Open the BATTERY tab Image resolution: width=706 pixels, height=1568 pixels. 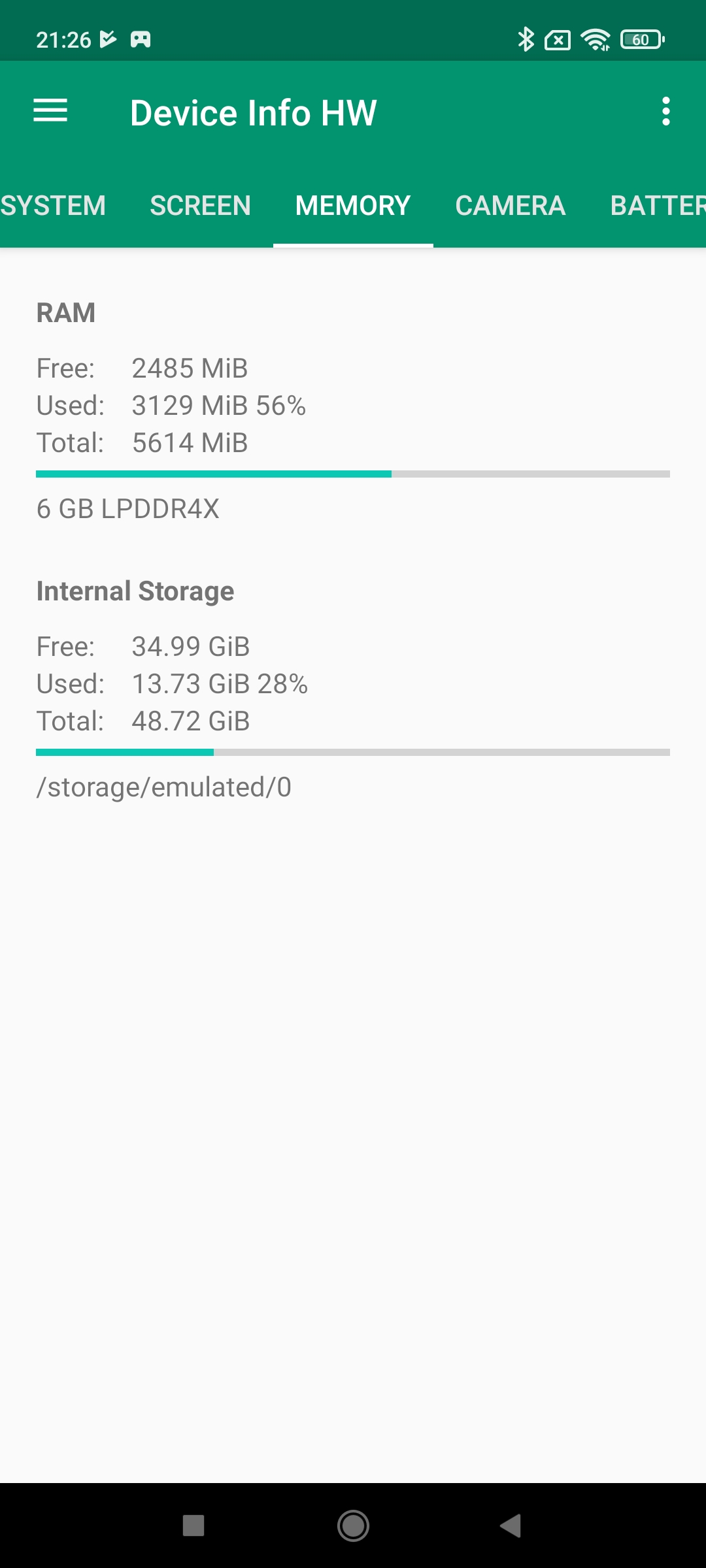pyautogui.click(x=657, y=206)
